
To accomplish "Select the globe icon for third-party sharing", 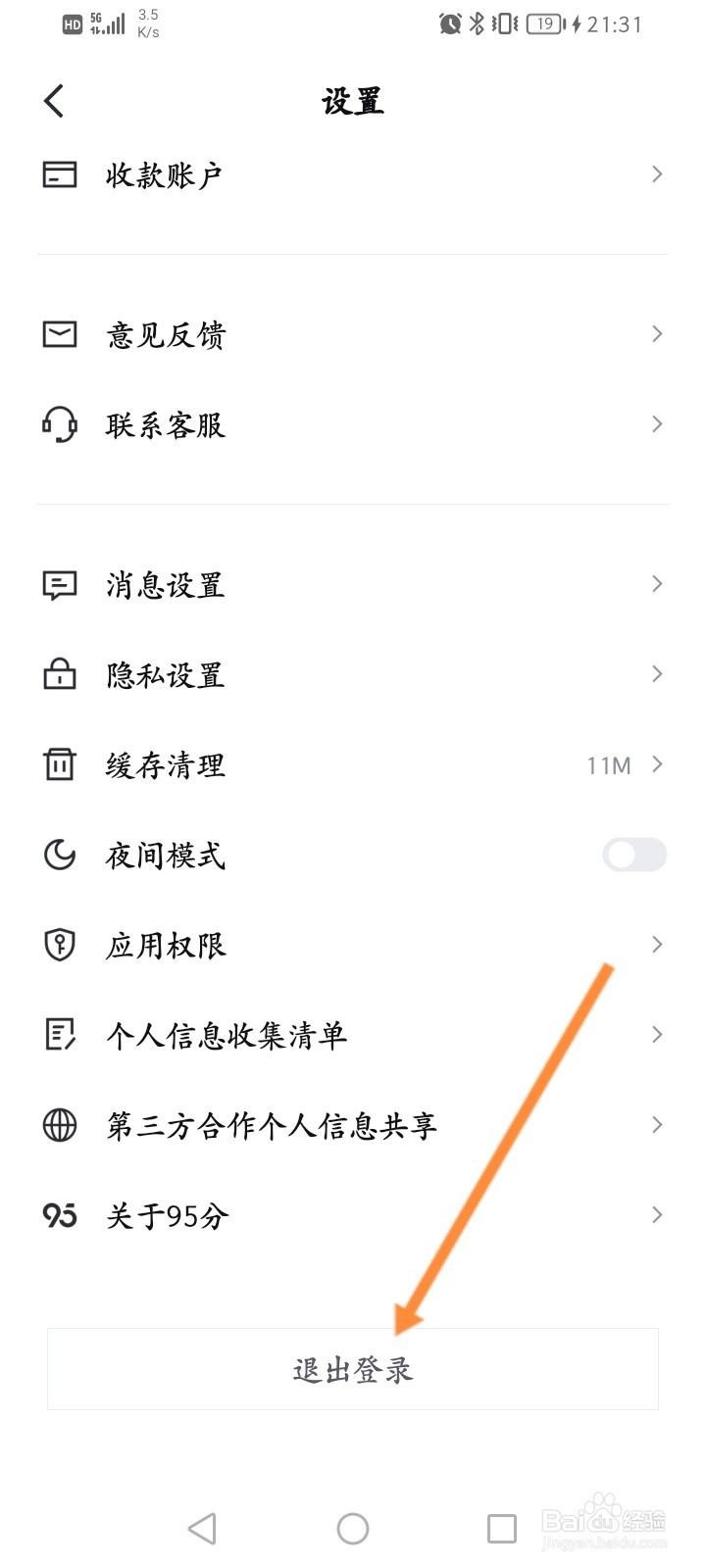I will (x=59, y=1124).
